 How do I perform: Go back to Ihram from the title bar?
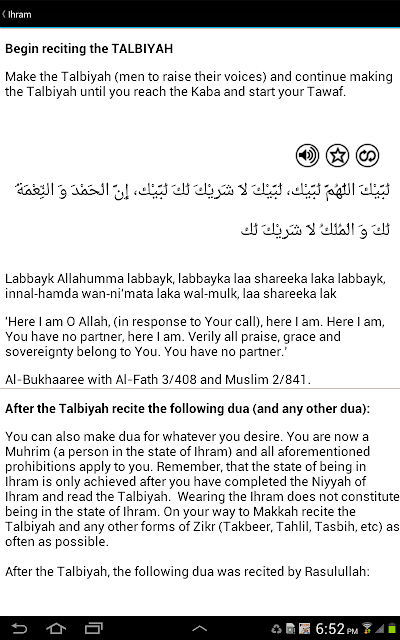click(x=17, y=14)
